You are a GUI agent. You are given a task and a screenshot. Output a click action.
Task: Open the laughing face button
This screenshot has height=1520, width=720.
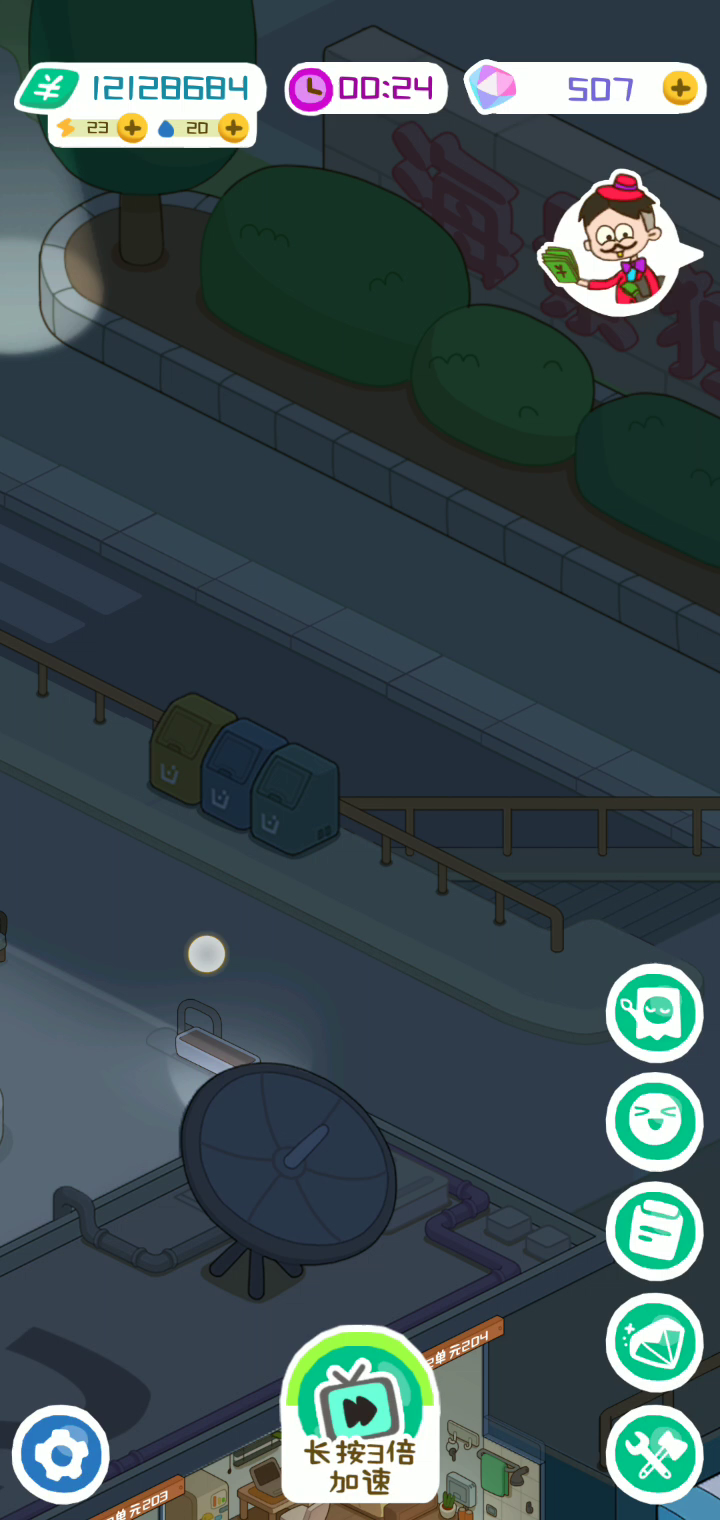tap(655, 1122)
